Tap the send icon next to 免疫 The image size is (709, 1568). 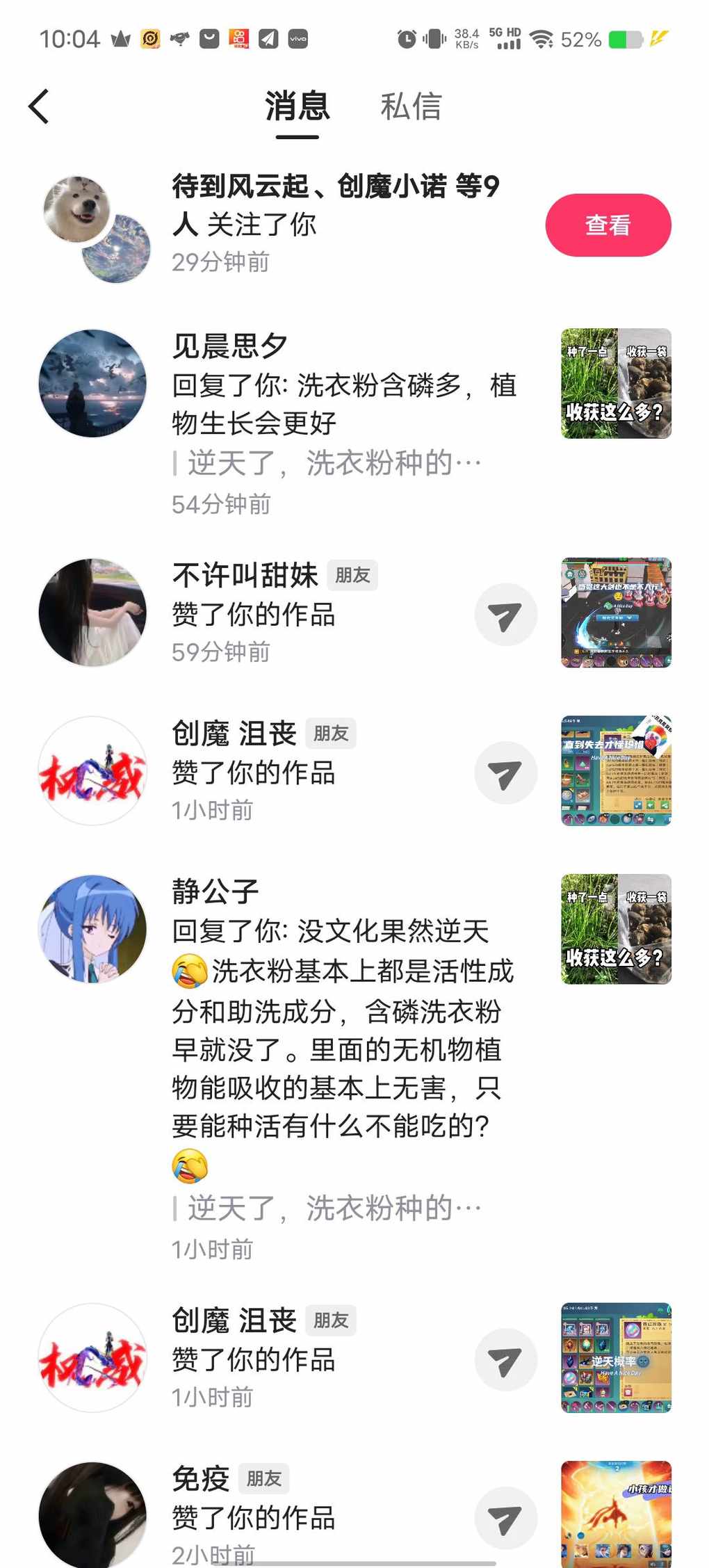click(x=505, y=1519)
